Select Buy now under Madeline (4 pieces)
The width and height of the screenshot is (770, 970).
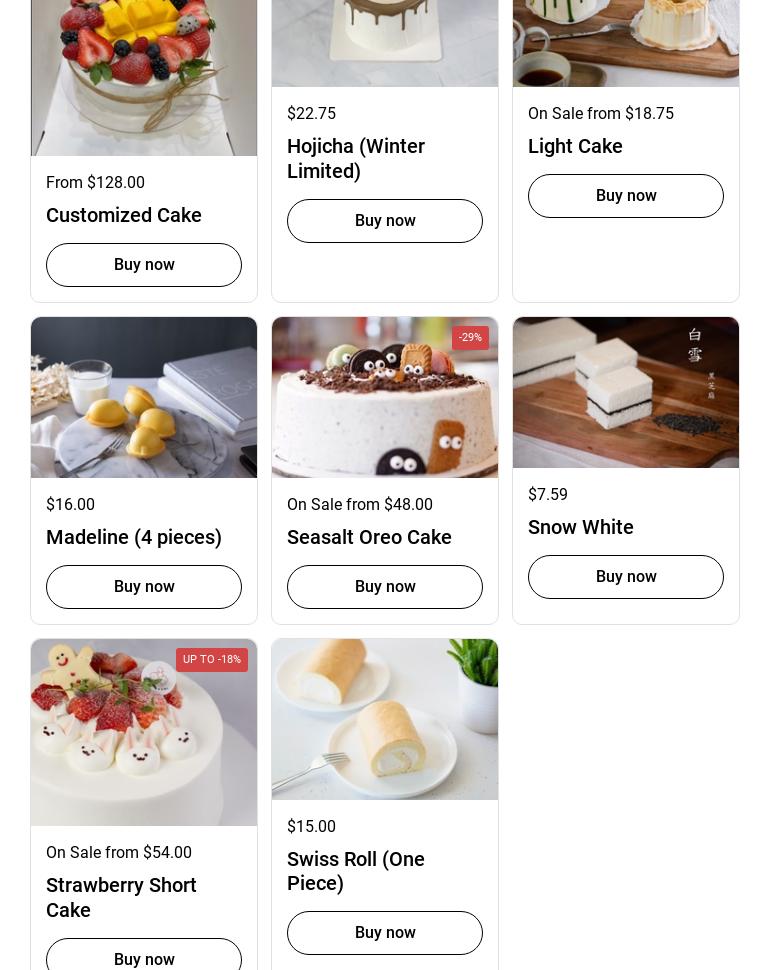(x=144, y=587)
